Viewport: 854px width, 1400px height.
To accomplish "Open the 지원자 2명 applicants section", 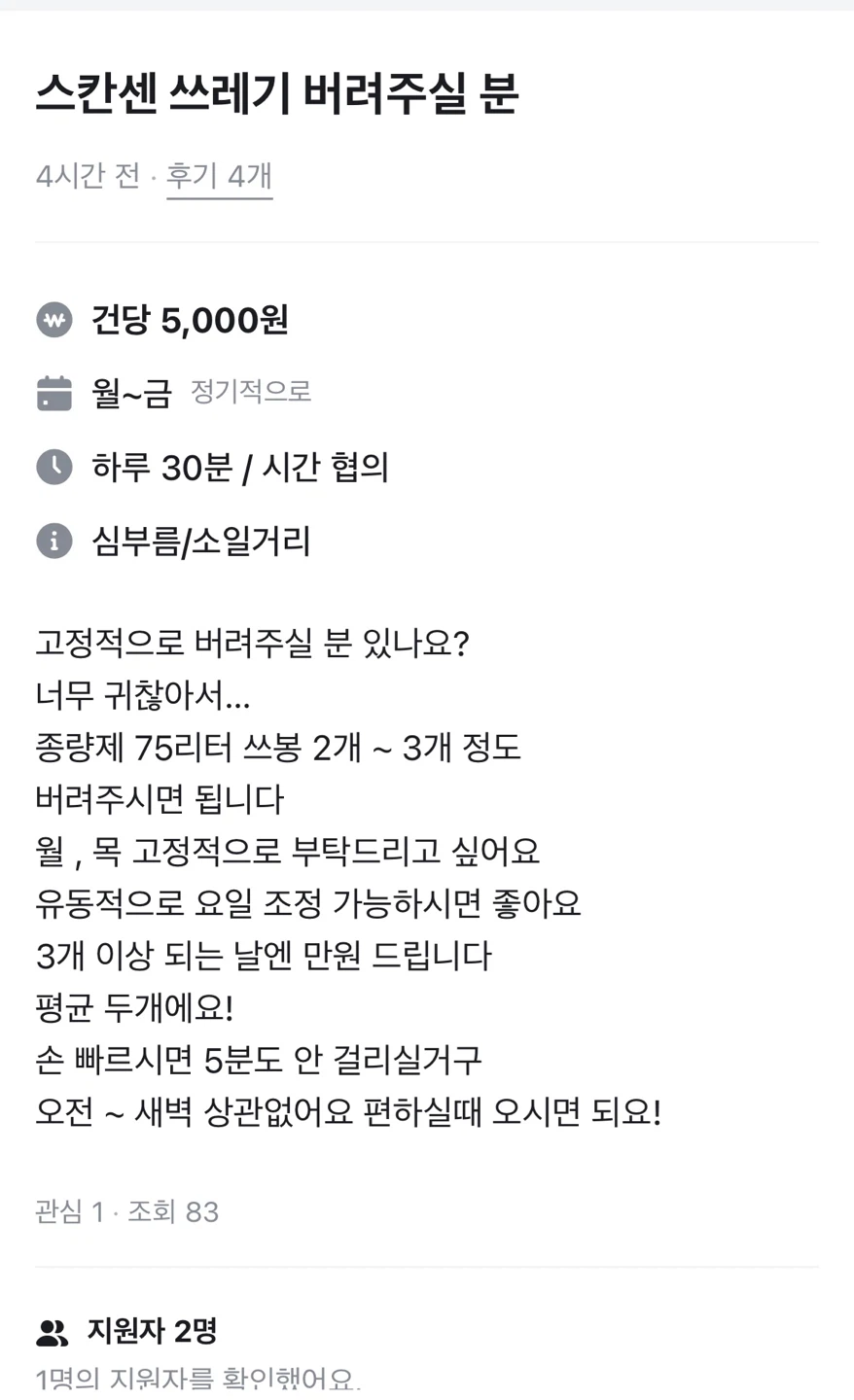I will click(x=126, y=1331).
